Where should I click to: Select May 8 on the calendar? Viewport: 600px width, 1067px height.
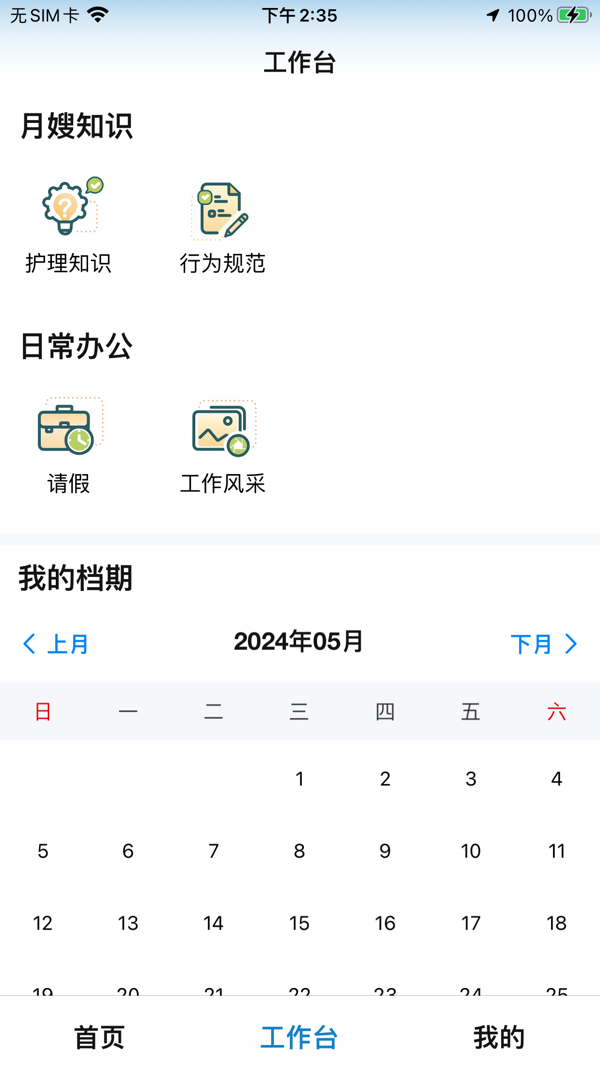(x=299, y=851)
